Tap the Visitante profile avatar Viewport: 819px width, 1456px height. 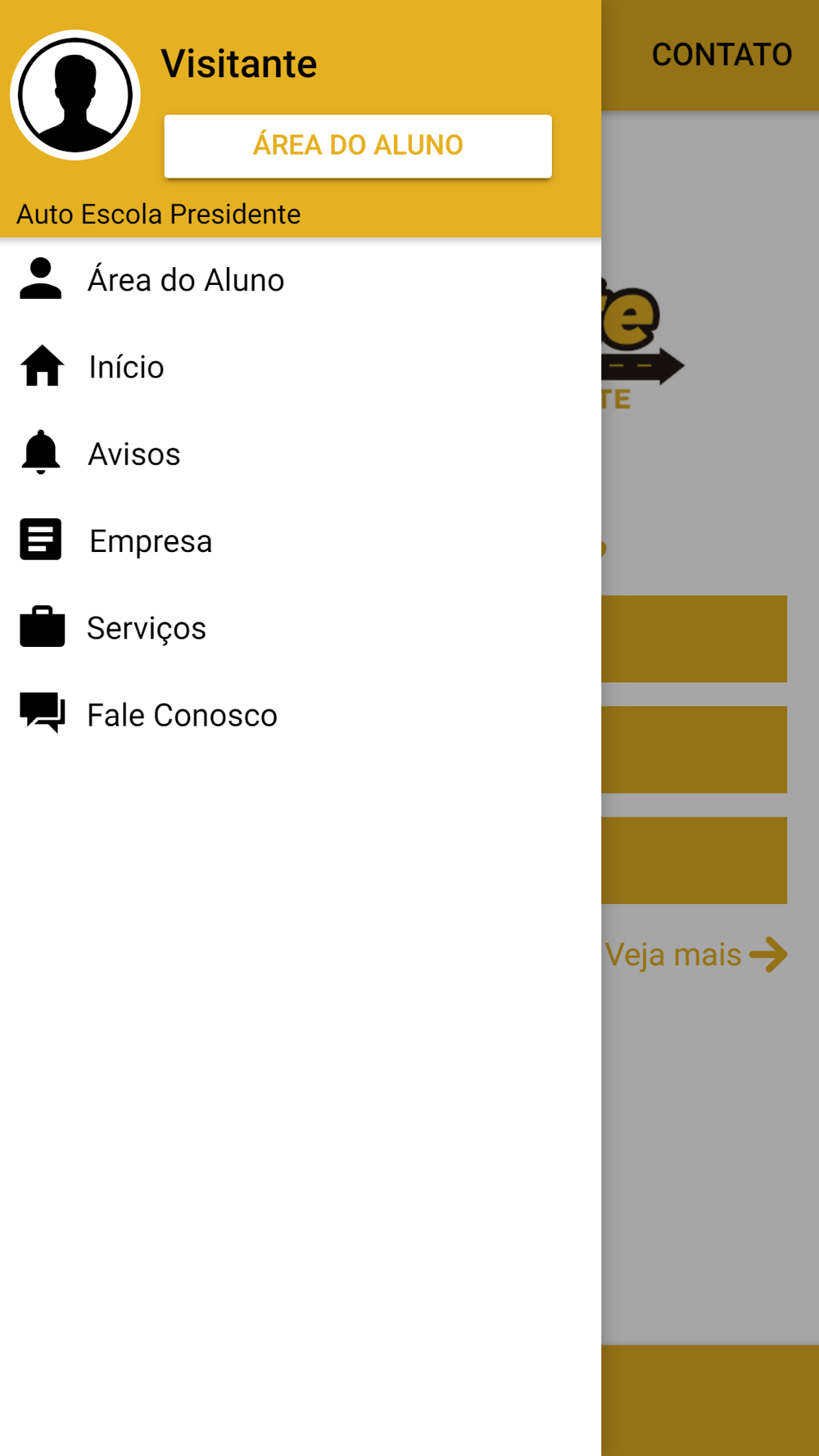[x=75, y=95]
